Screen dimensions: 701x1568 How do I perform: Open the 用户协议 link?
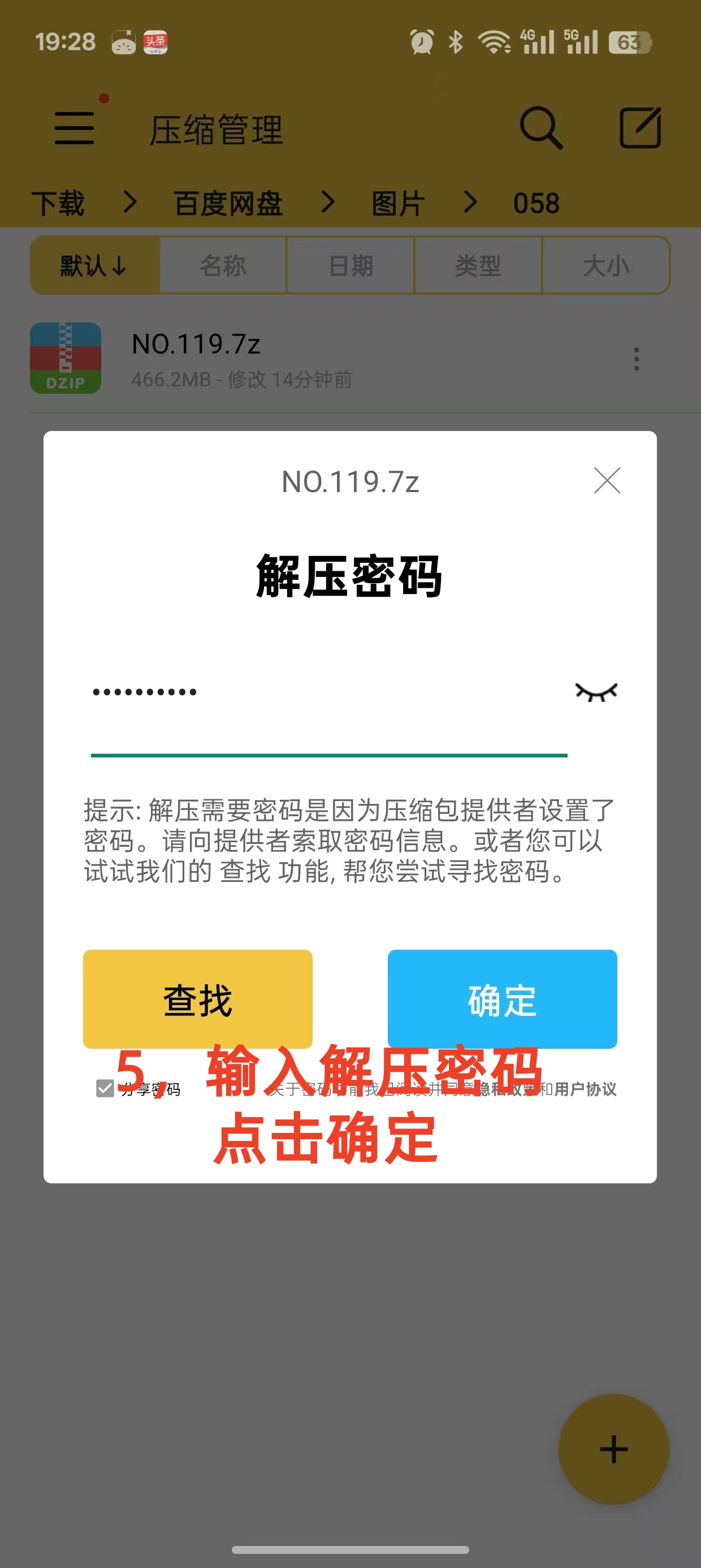tap(585, 1089)
